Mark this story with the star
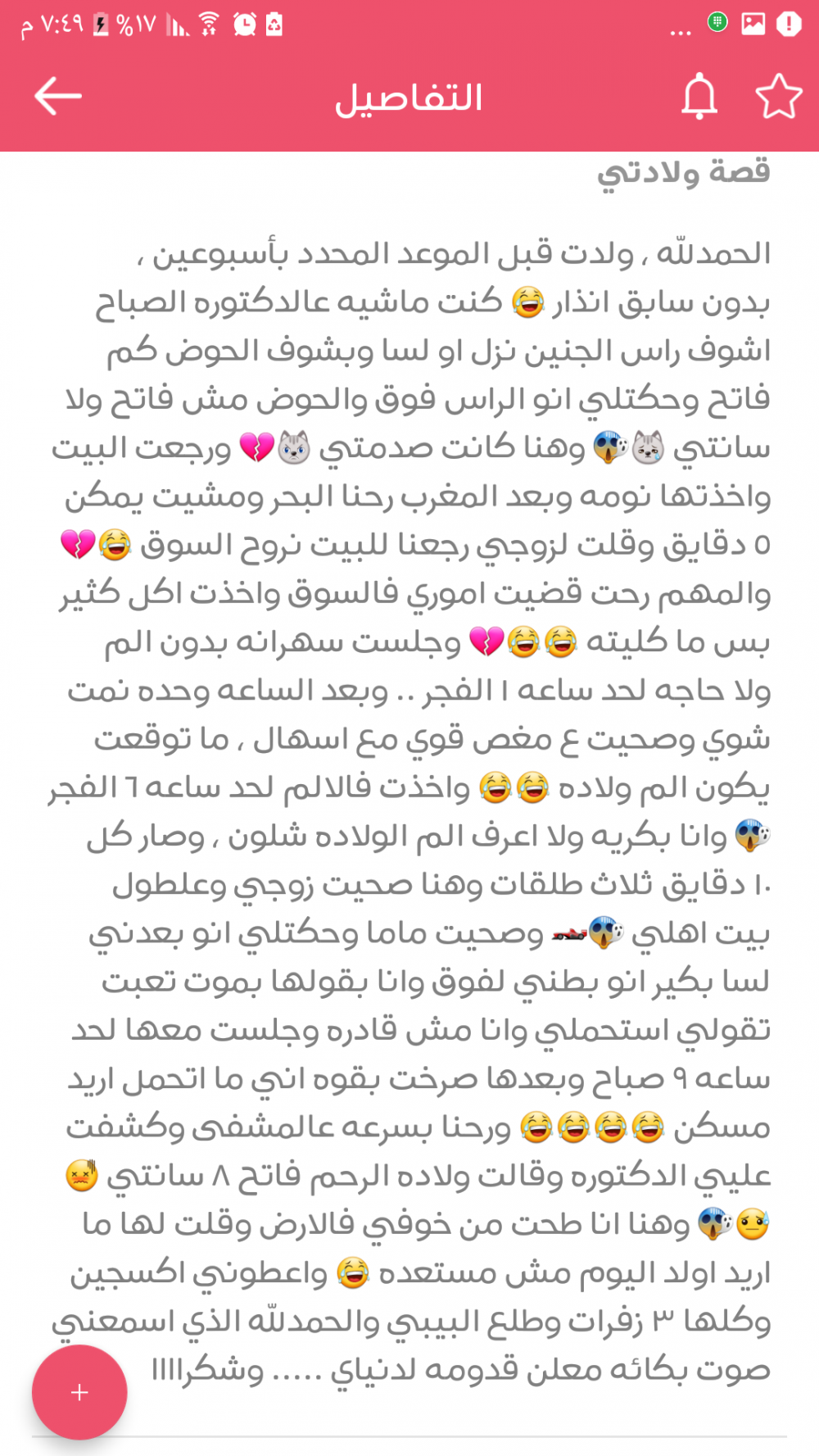This screenshot has height=1456, width=819. coord(777,97)
